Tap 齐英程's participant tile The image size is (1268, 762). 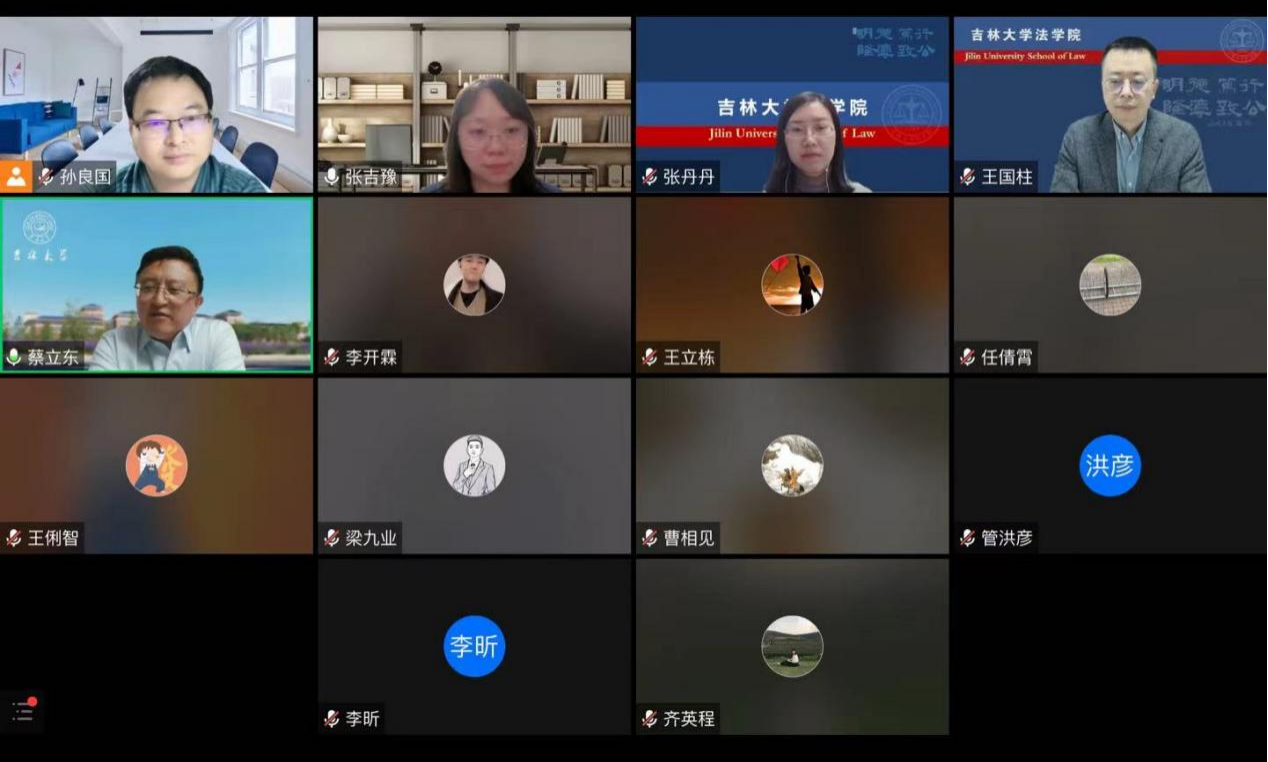pyautogui.click(x=792, y=647)
